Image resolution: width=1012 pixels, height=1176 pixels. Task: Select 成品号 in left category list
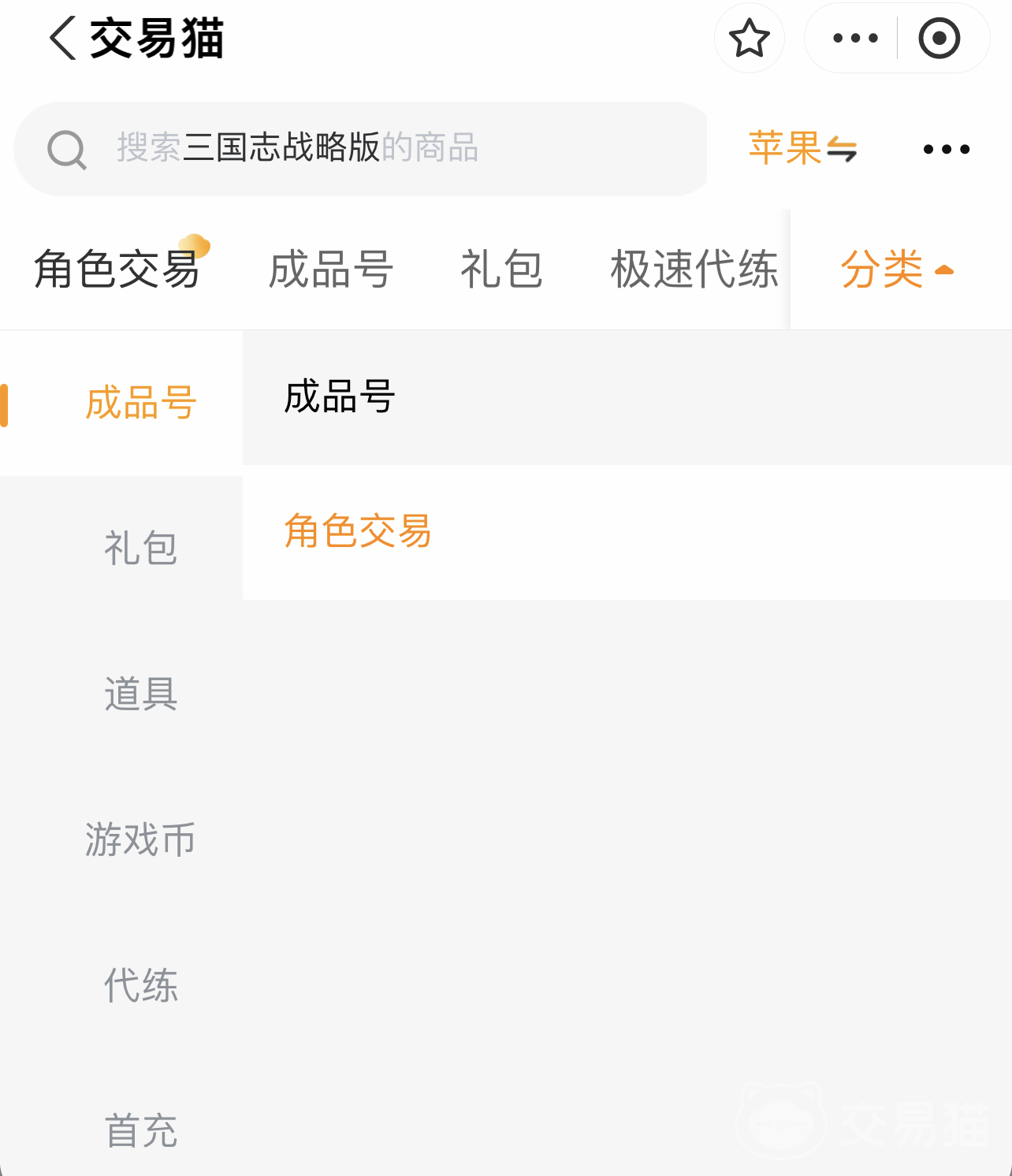click(140, 403)
